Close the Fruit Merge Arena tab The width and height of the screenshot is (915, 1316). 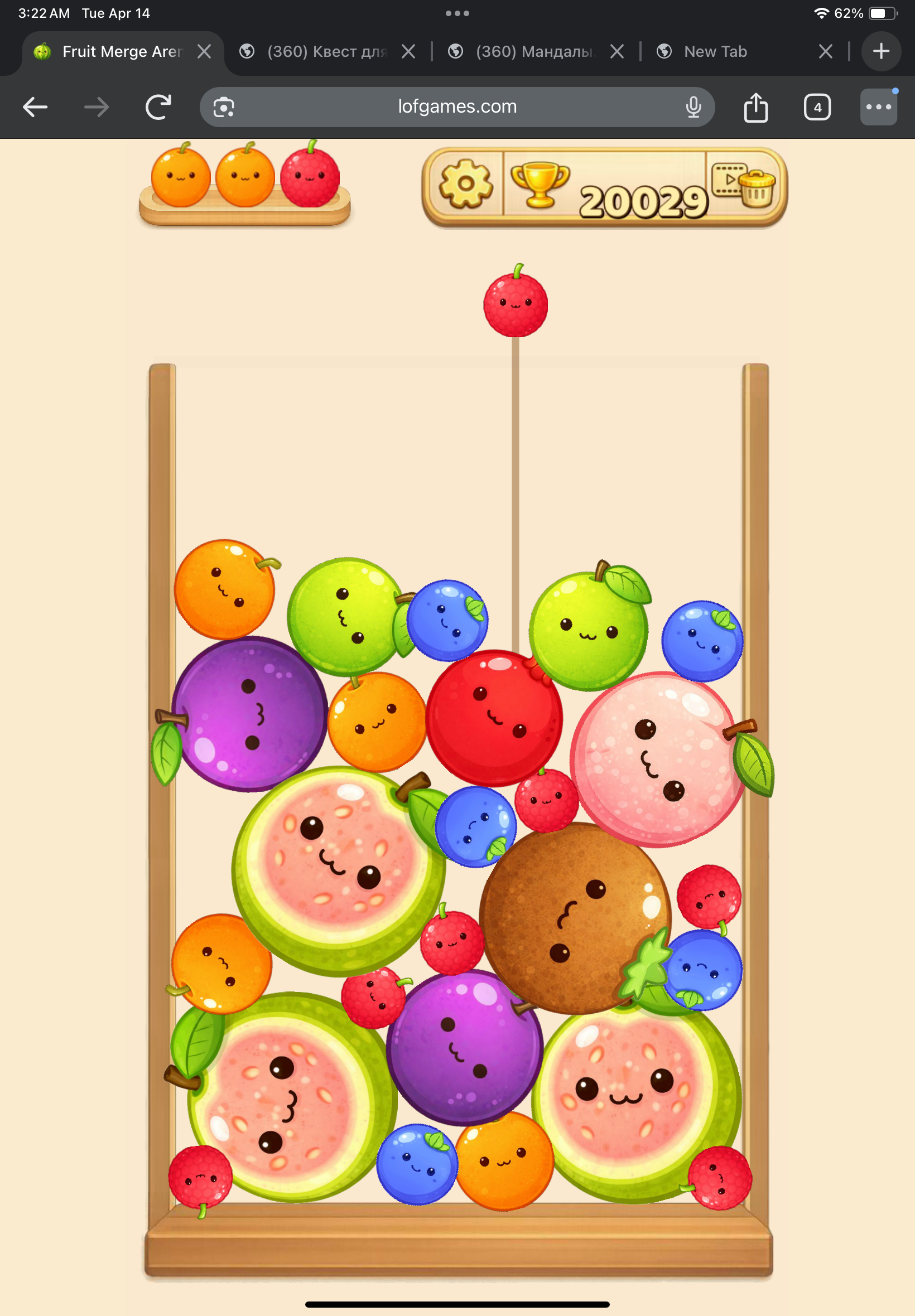point(204,51)
